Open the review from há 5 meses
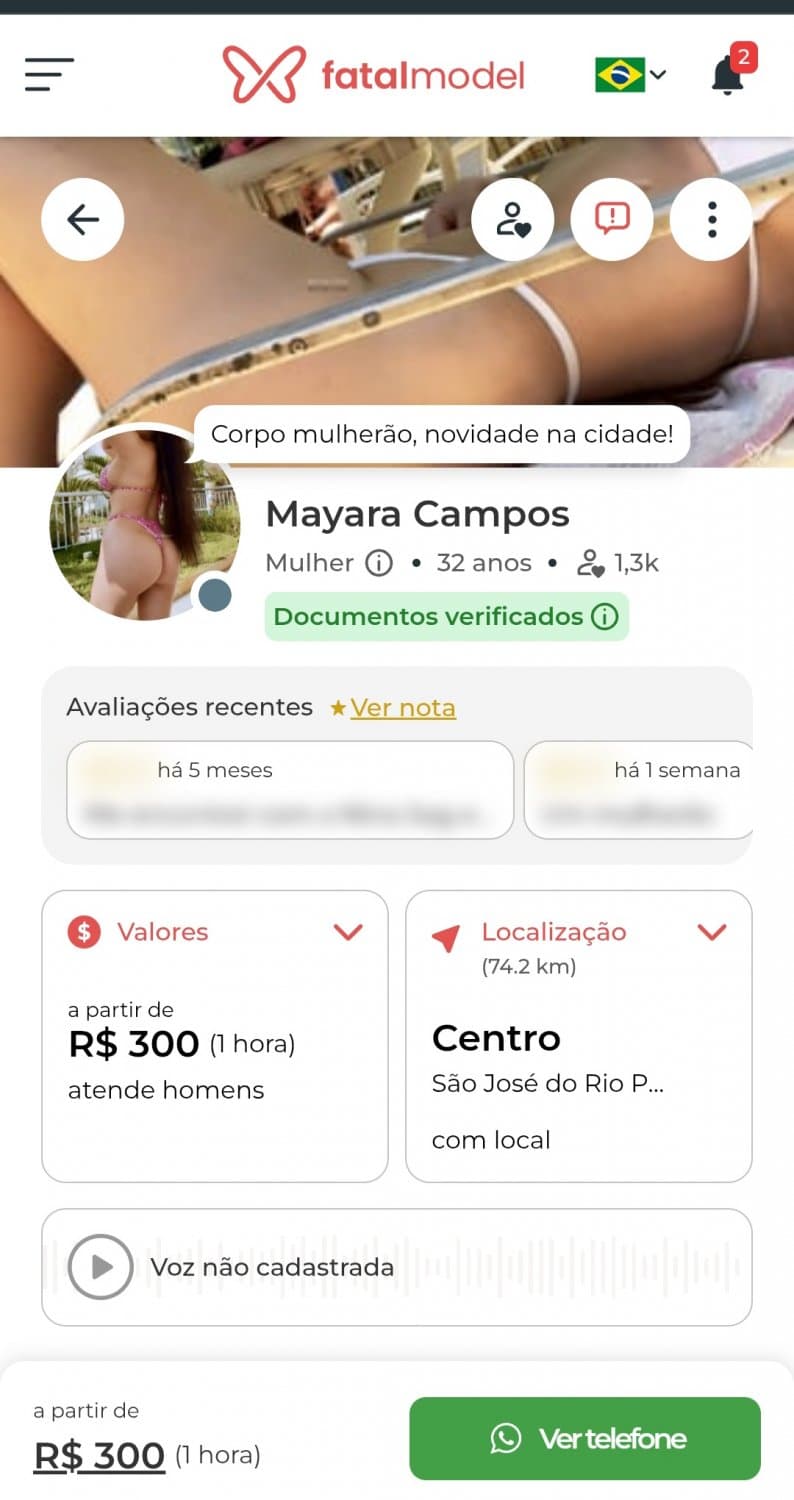Viewport: 794px width, 1500px height. pos(290,790)
